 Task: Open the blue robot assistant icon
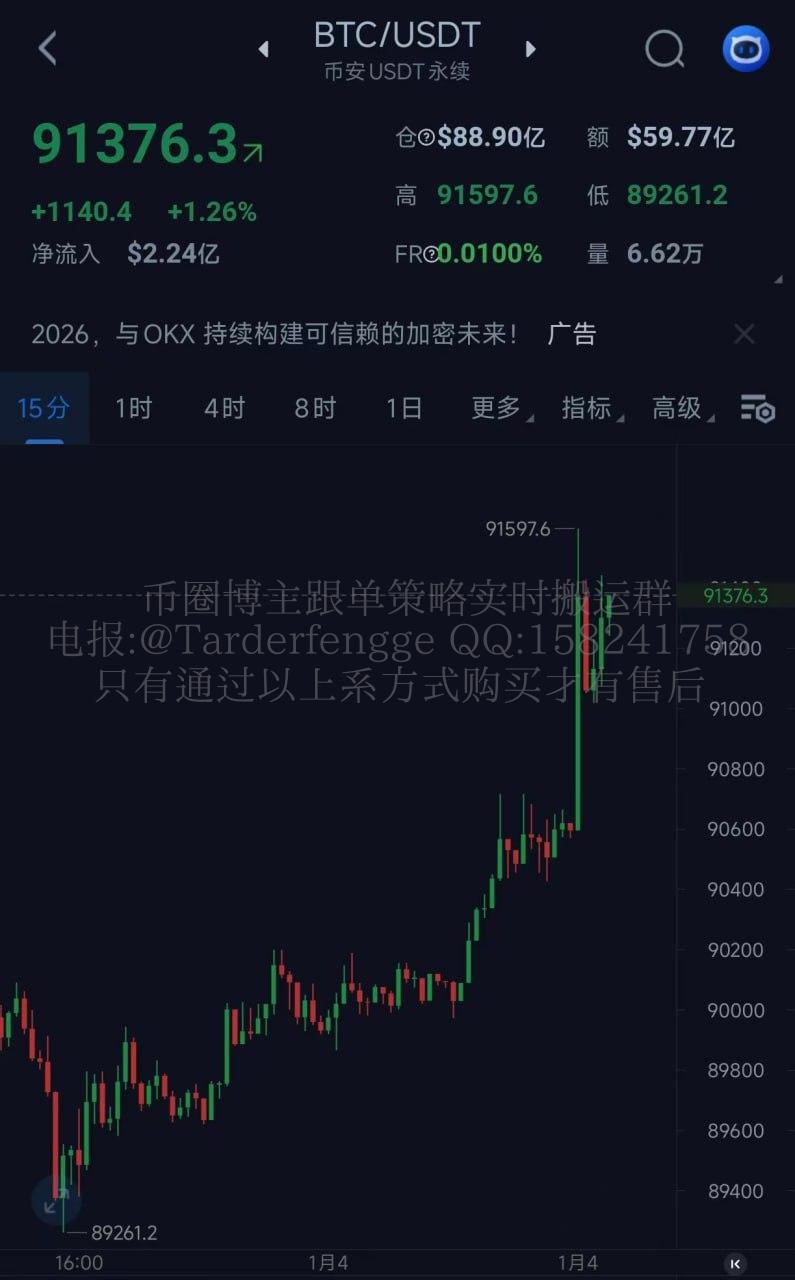(746, 48)
